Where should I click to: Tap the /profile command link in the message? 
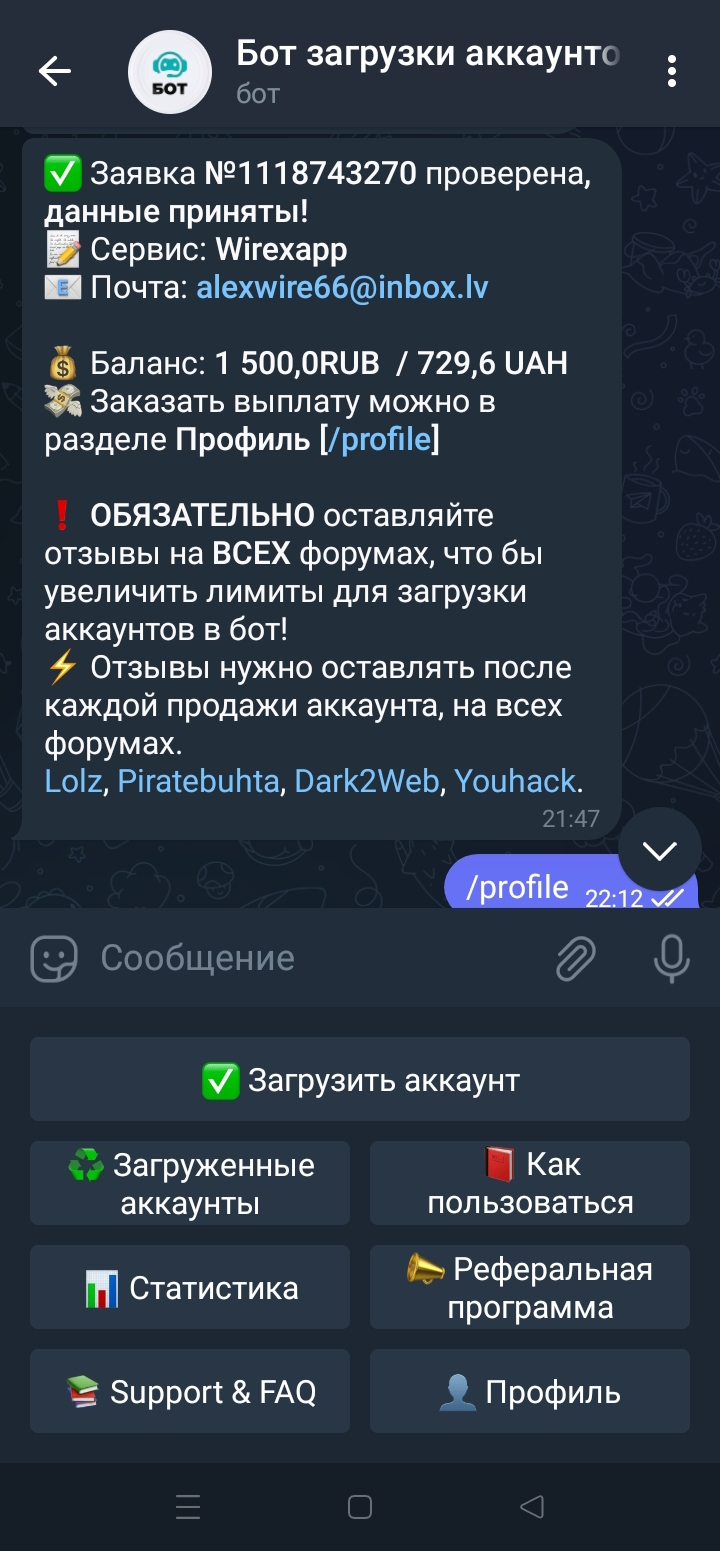tap(379, 440)
